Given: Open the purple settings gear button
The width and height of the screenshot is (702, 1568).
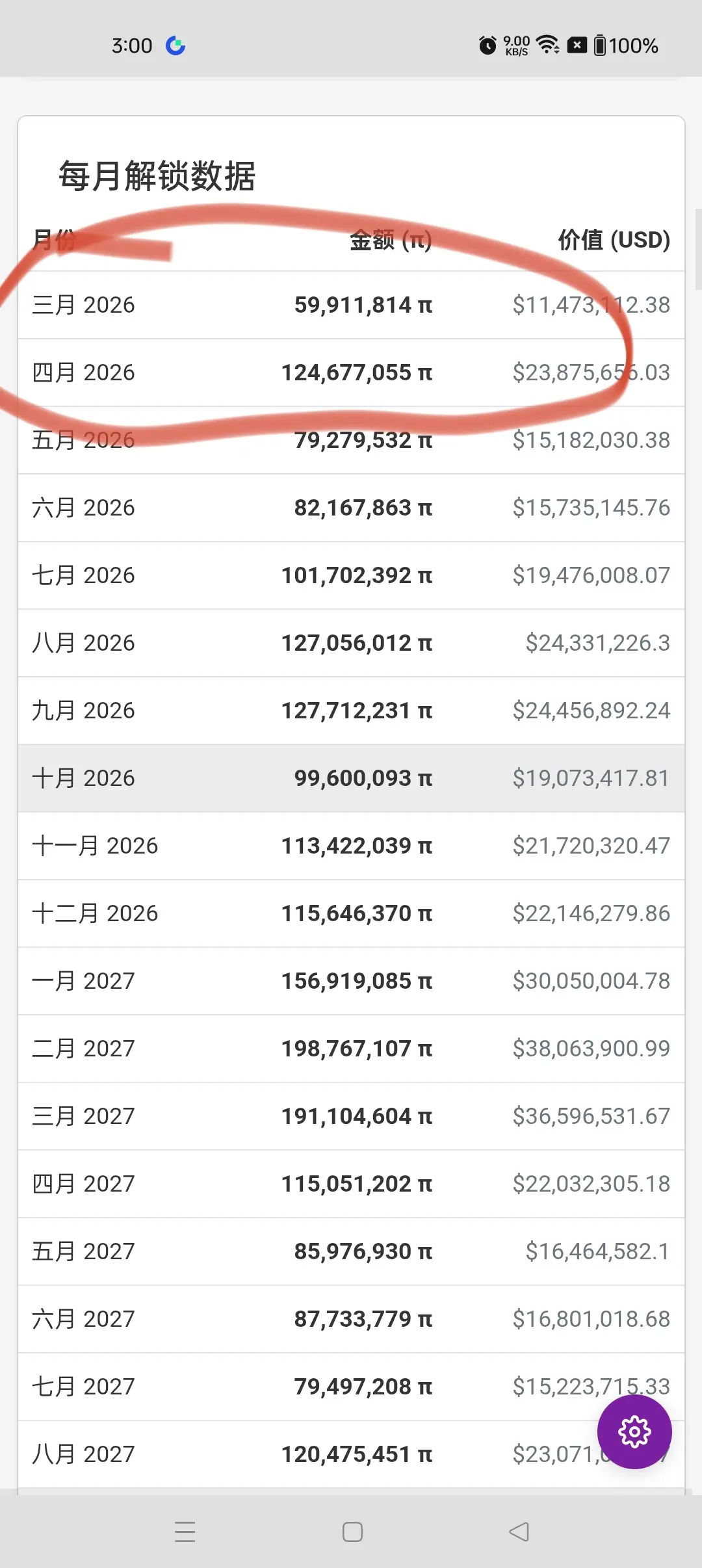Looking at the screenshot, I should tap(634, 1431).
